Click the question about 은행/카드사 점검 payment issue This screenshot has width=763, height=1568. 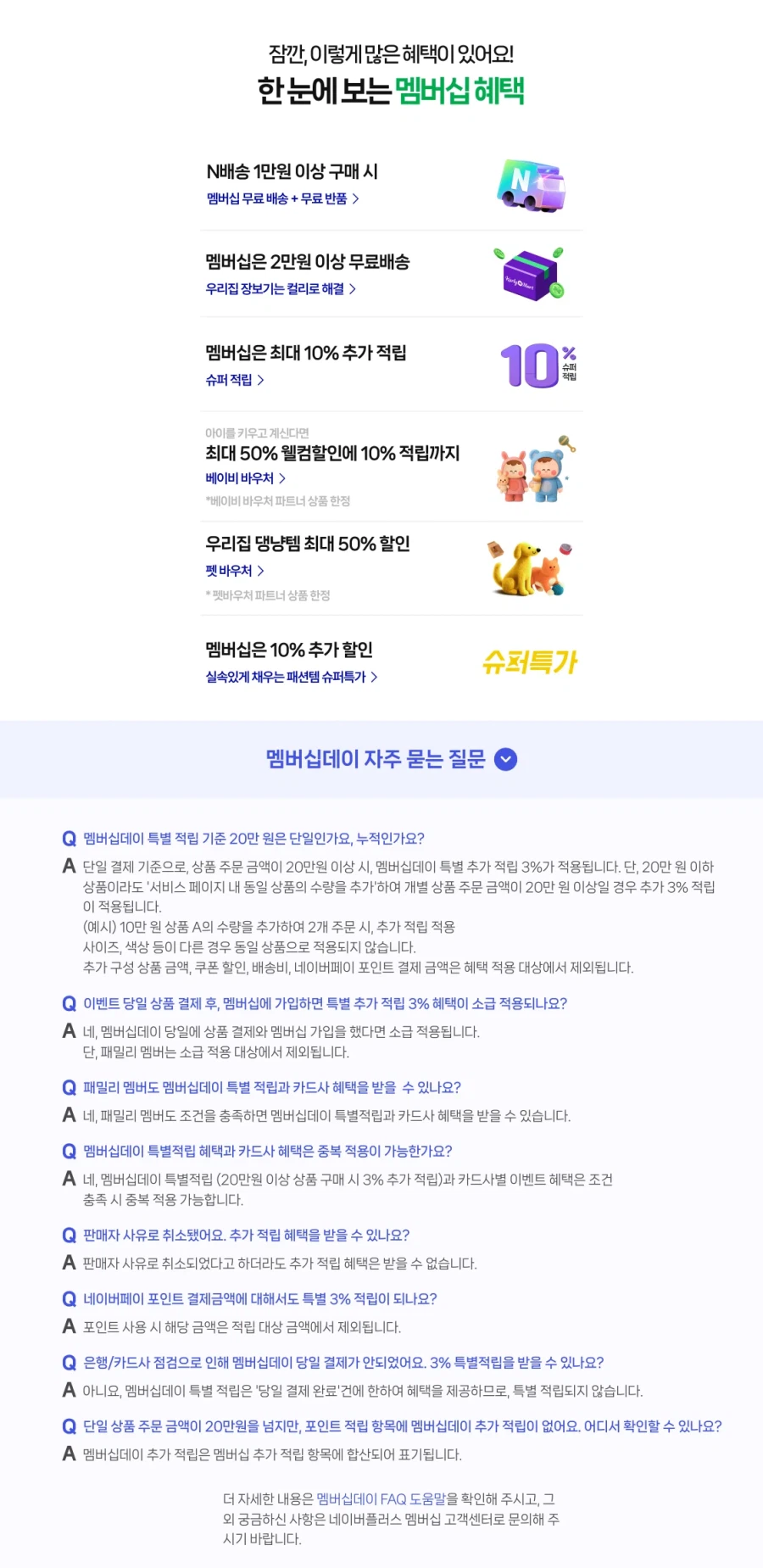click(343, 1363)
